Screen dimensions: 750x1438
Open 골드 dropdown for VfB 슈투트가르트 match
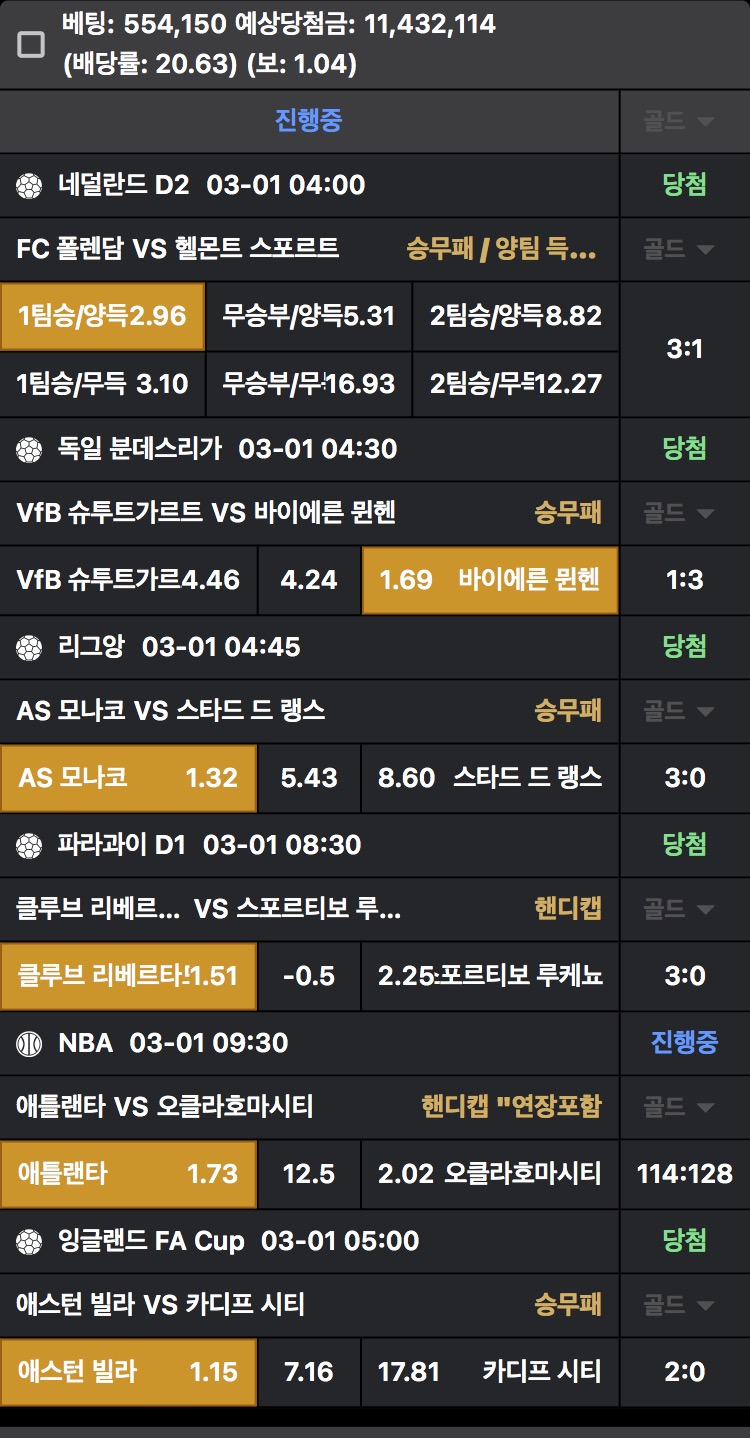click(684, 513)
